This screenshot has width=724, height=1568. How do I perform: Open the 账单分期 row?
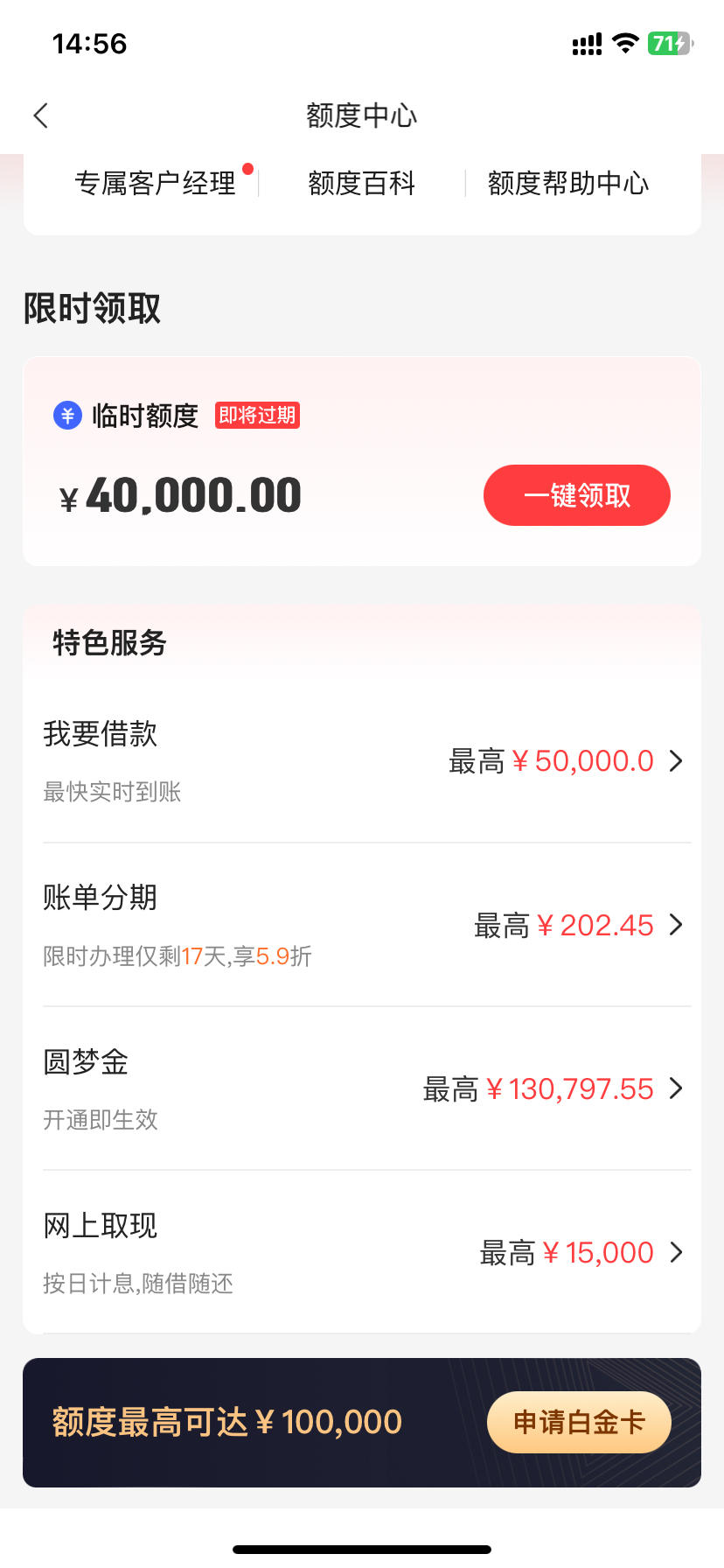point(362,925)
